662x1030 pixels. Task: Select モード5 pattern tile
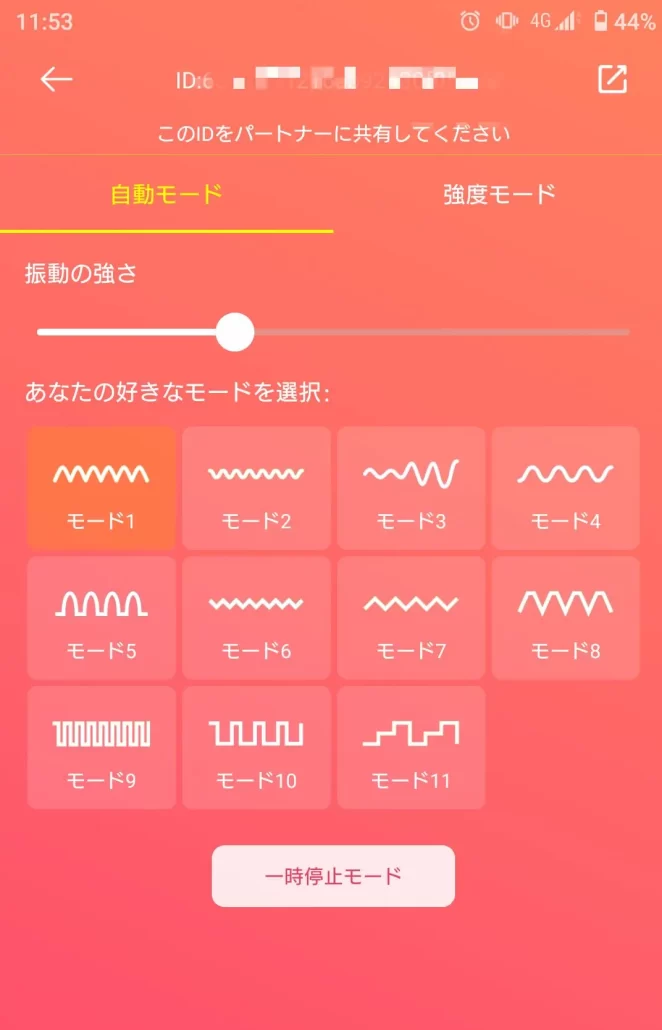101,618
